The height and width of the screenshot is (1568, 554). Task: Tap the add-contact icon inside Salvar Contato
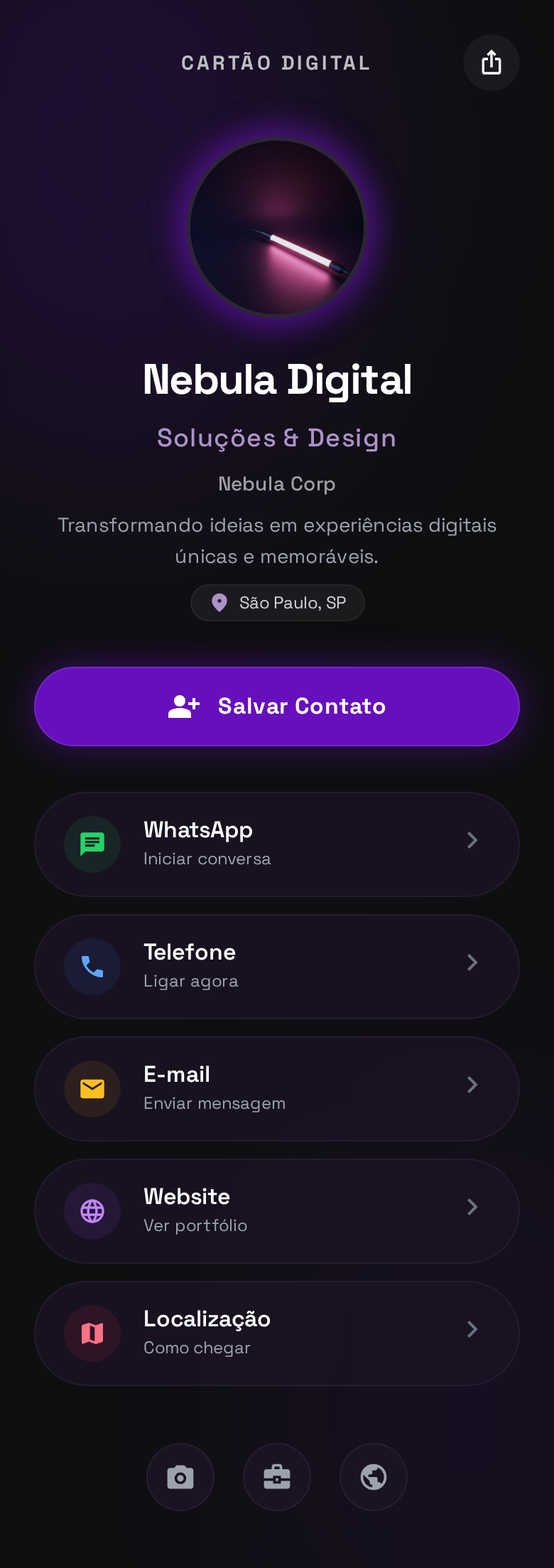tap(182, 706)
